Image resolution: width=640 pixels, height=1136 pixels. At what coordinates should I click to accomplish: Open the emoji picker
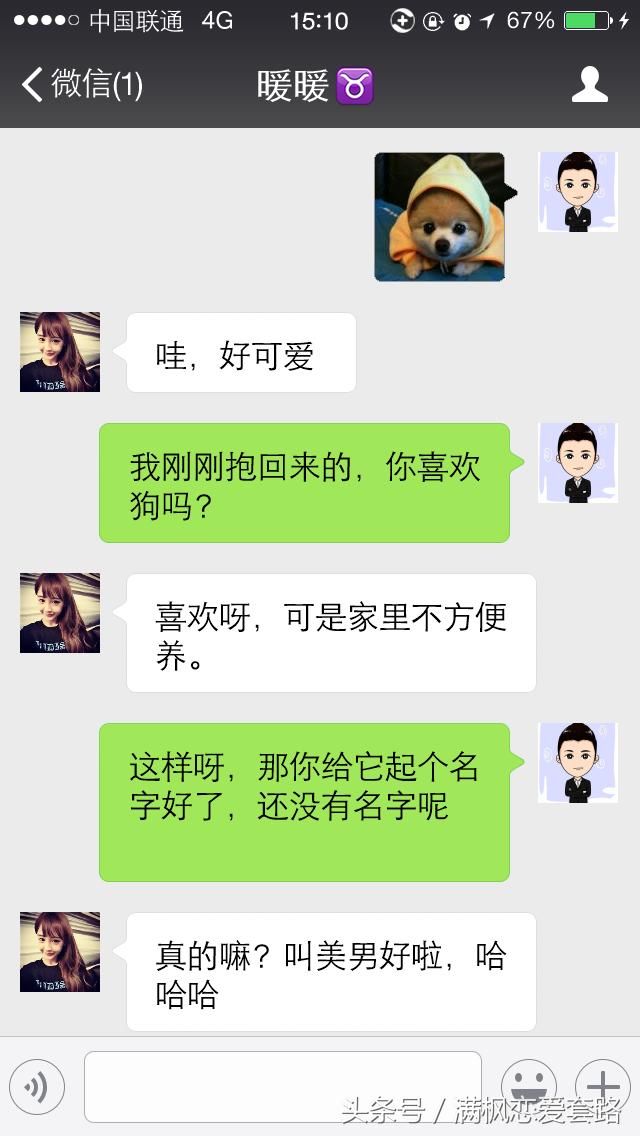coord(528,1086)
